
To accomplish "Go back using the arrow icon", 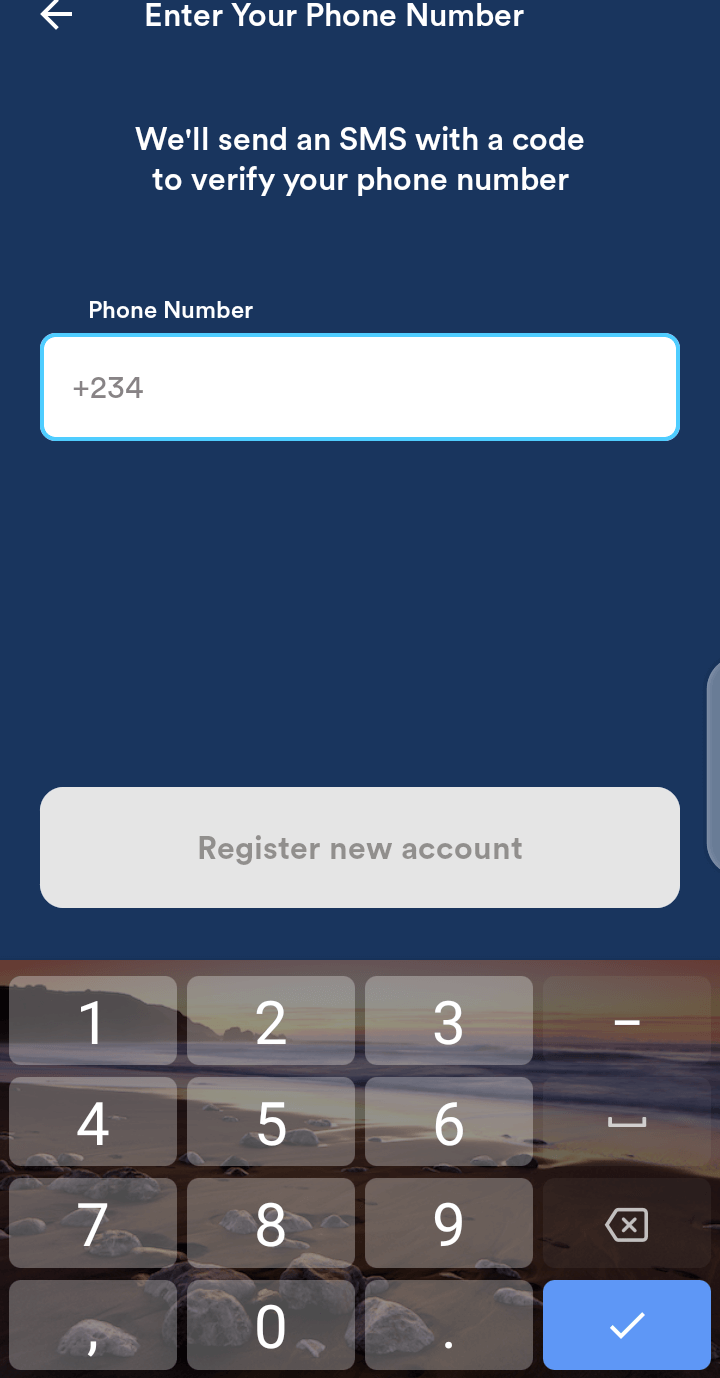I will click(56, 15).
